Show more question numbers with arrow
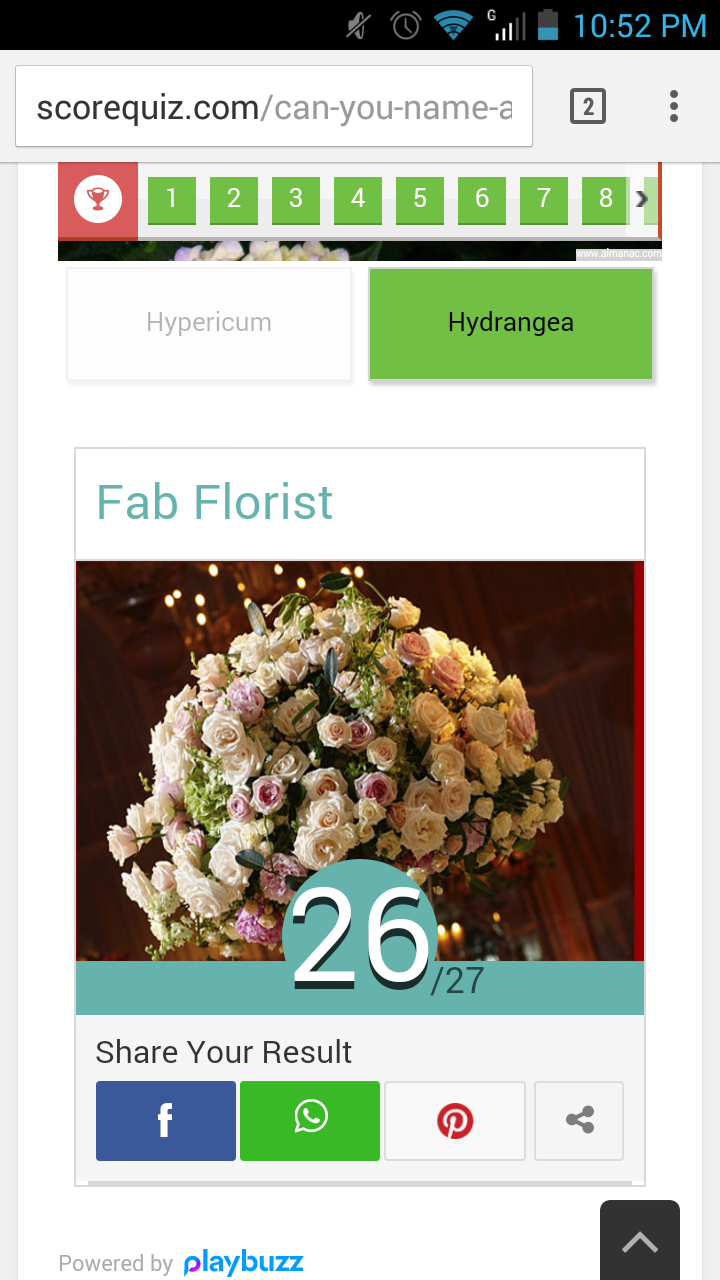The height and width of the screenshot is (1280, 720). pyautogui.click(x=642, y=199)
